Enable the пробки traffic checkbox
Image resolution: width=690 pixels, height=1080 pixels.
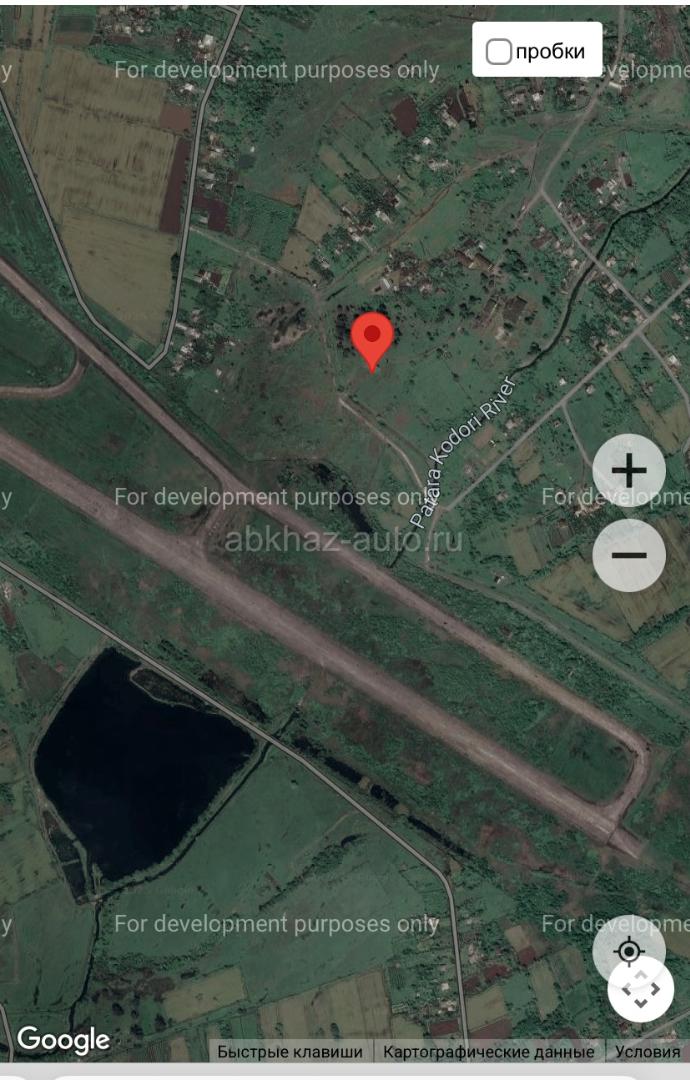tap(499, 52)
